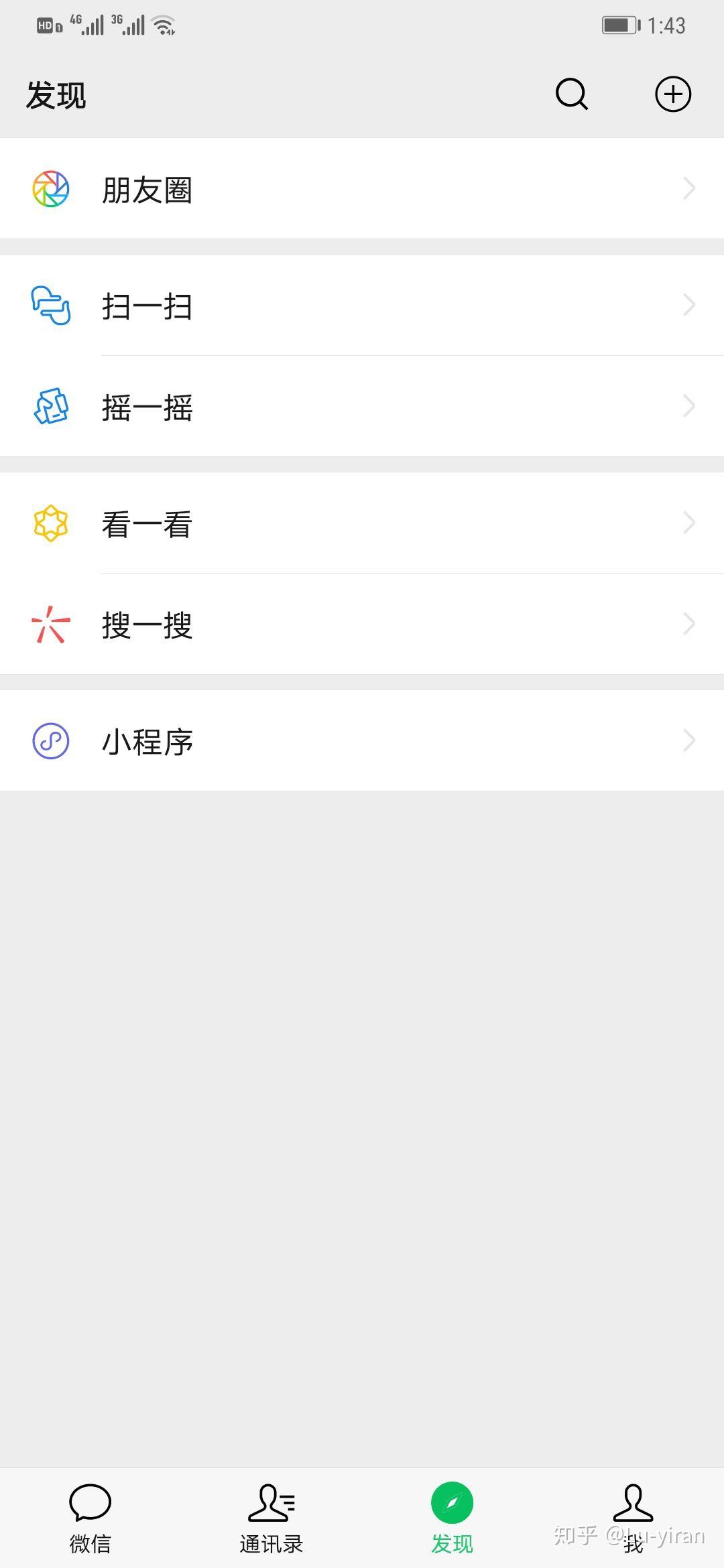Viewport: 724px width, 1568px height.
Task: Switch to the 我 profile tab
Action: [633, 1518]
